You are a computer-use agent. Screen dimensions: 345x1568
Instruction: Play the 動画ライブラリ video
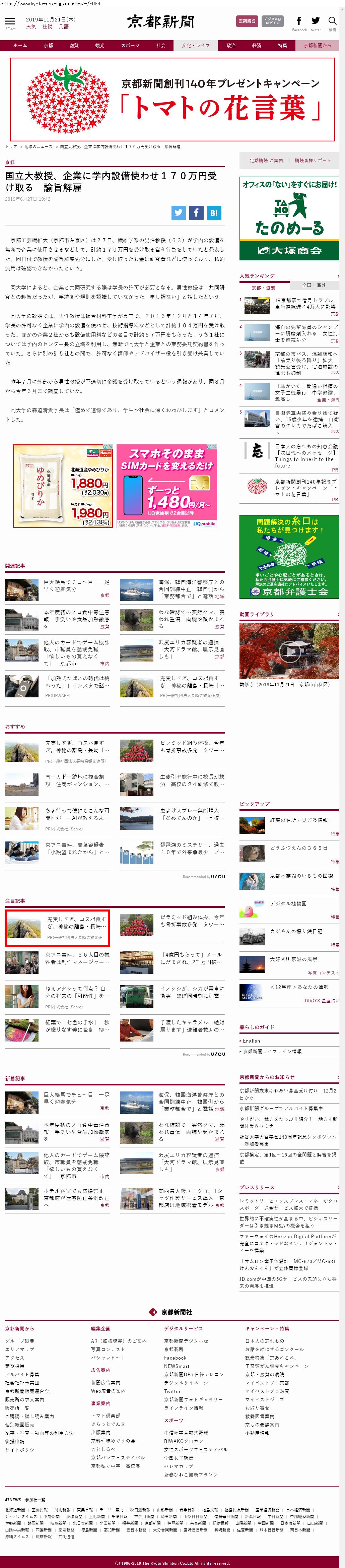289,651
